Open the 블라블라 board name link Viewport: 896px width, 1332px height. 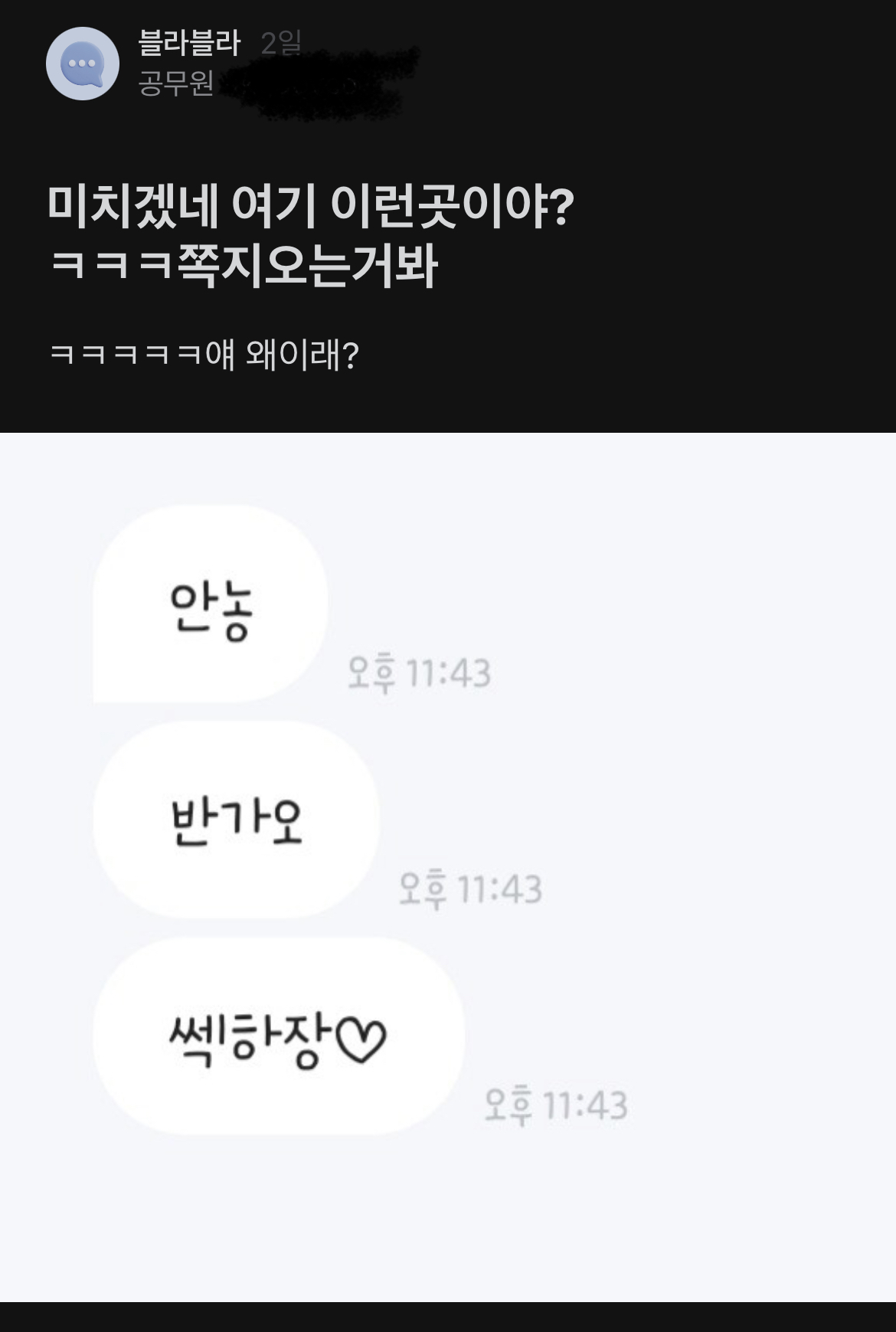click(189, 43)
